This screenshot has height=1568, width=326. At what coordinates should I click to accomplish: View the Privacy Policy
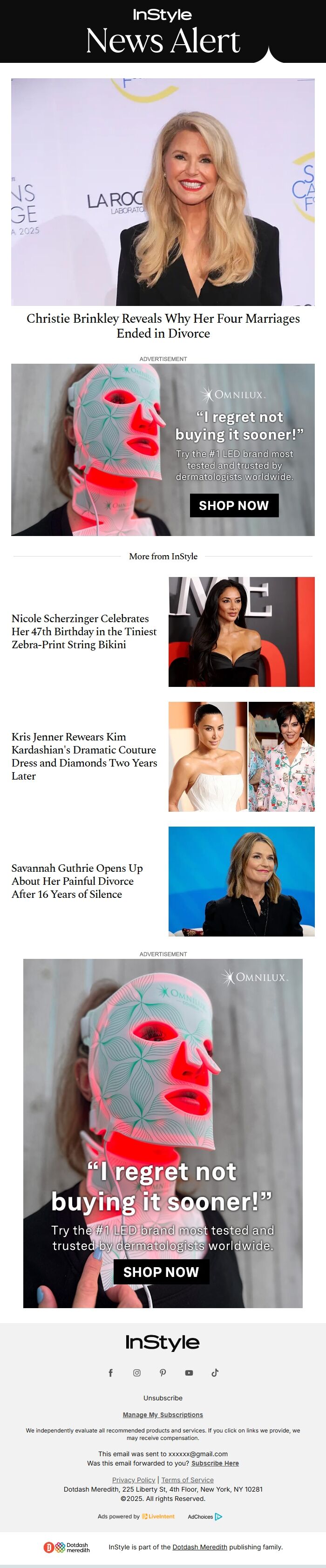[x=133, y=1480]
